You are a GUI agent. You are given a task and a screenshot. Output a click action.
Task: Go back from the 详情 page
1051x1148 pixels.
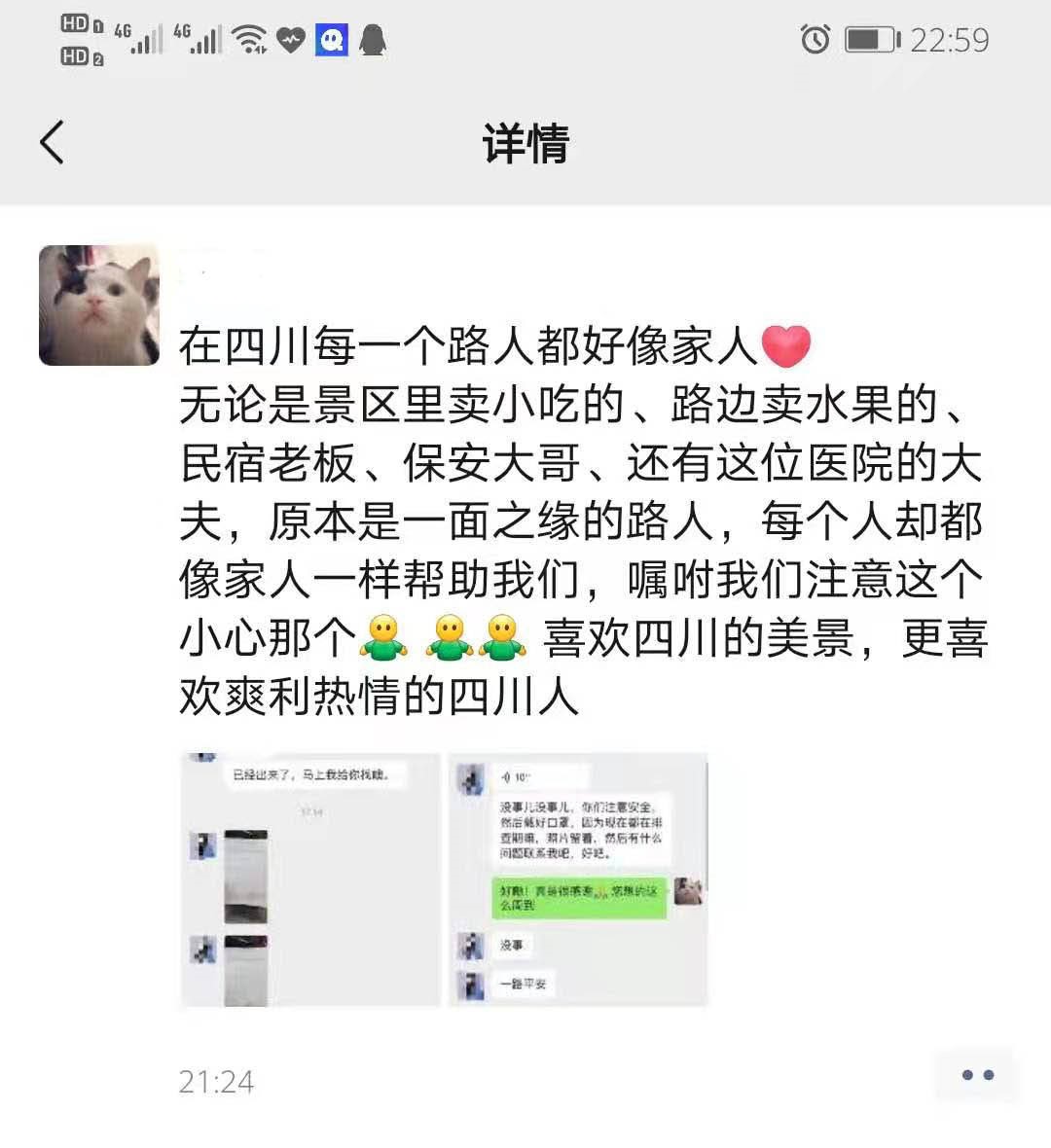click(53, 143)
